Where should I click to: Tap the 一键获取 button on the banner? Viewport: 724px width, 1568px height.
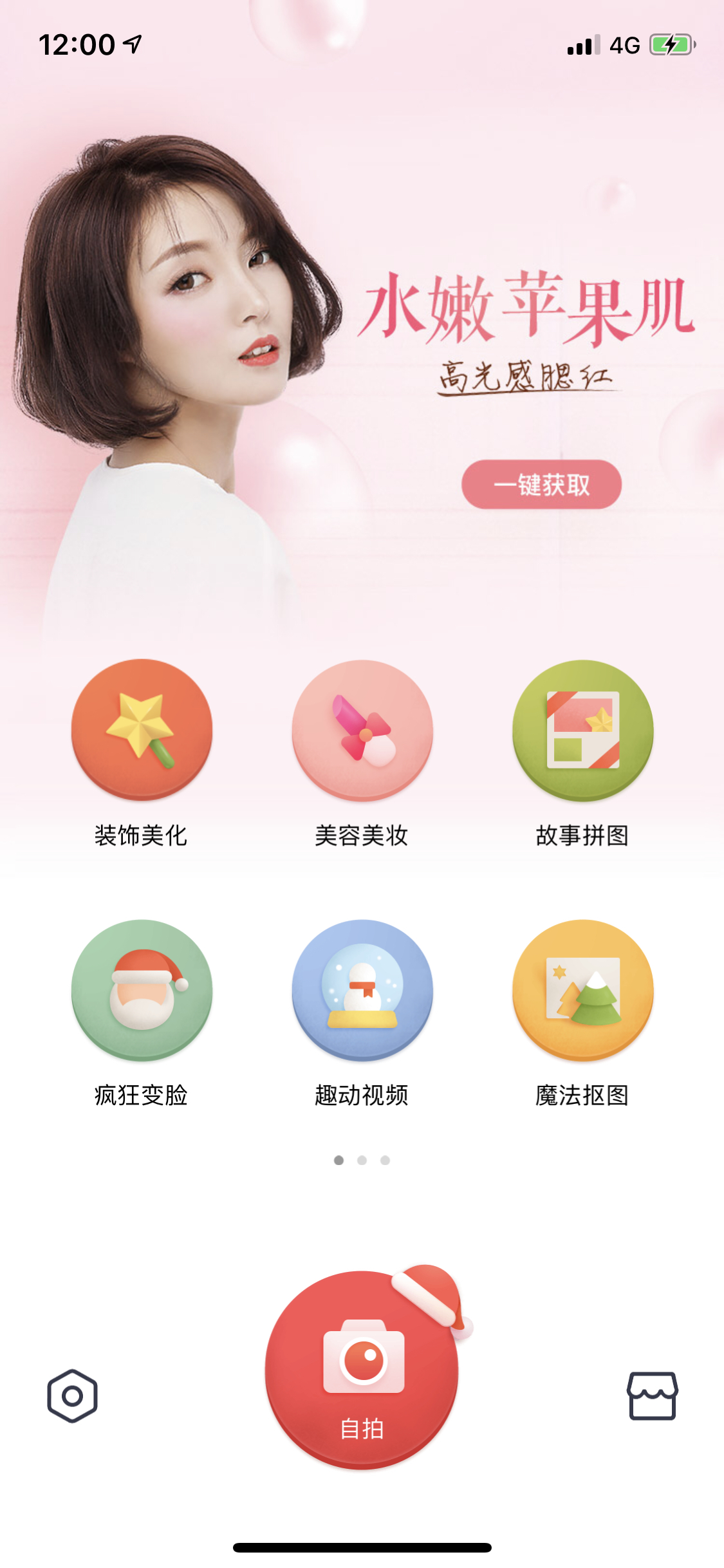[541, 485]
